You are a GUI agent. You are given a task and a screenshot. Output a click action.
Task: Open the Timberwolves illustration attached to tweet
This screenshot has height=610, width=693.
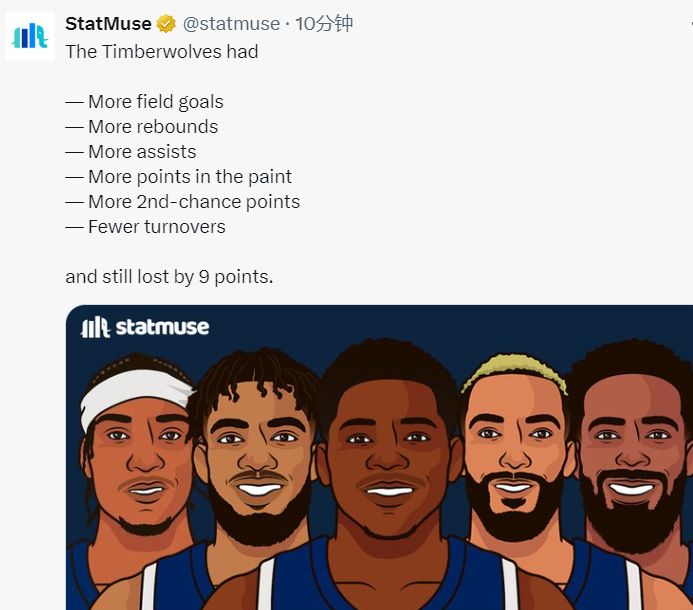380,460
